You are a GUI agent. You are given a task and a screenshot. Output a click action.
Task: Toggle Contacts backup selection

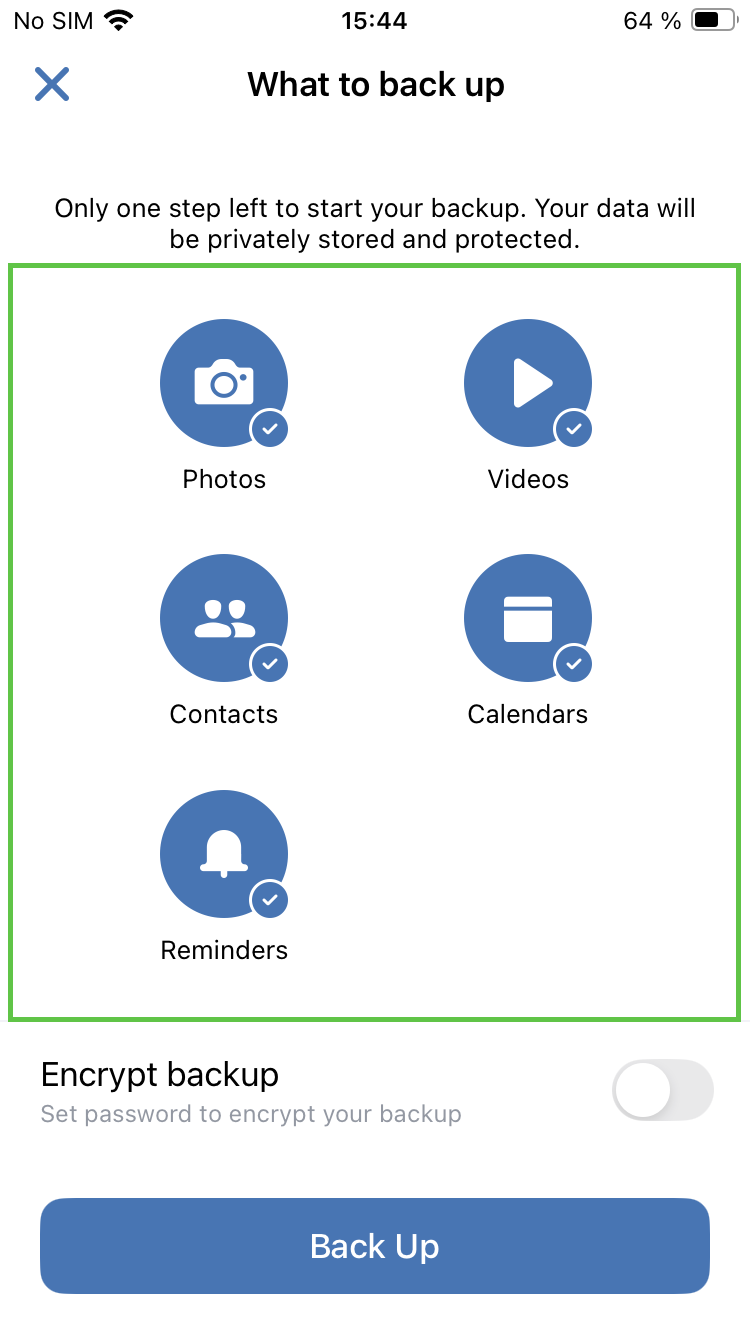[x=224, y=619]
